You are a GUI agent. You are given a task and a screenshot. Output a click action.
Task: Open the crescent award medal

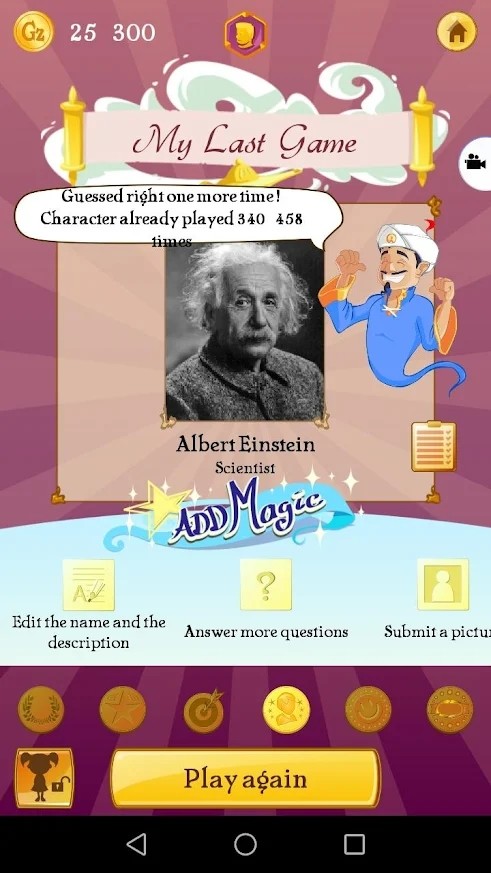click(x=368, y=709)
